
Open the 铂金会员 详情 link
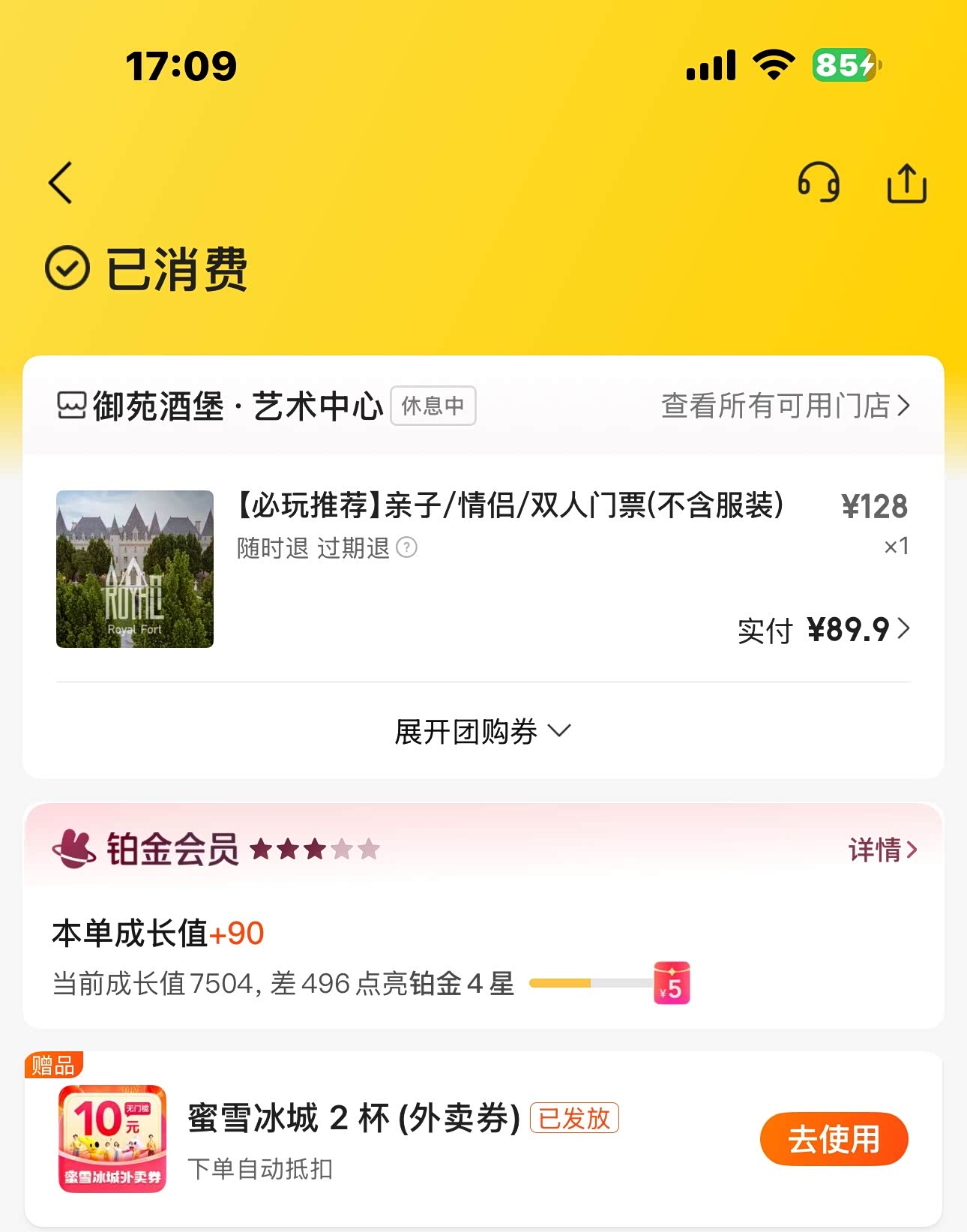[x=882, y=850]
